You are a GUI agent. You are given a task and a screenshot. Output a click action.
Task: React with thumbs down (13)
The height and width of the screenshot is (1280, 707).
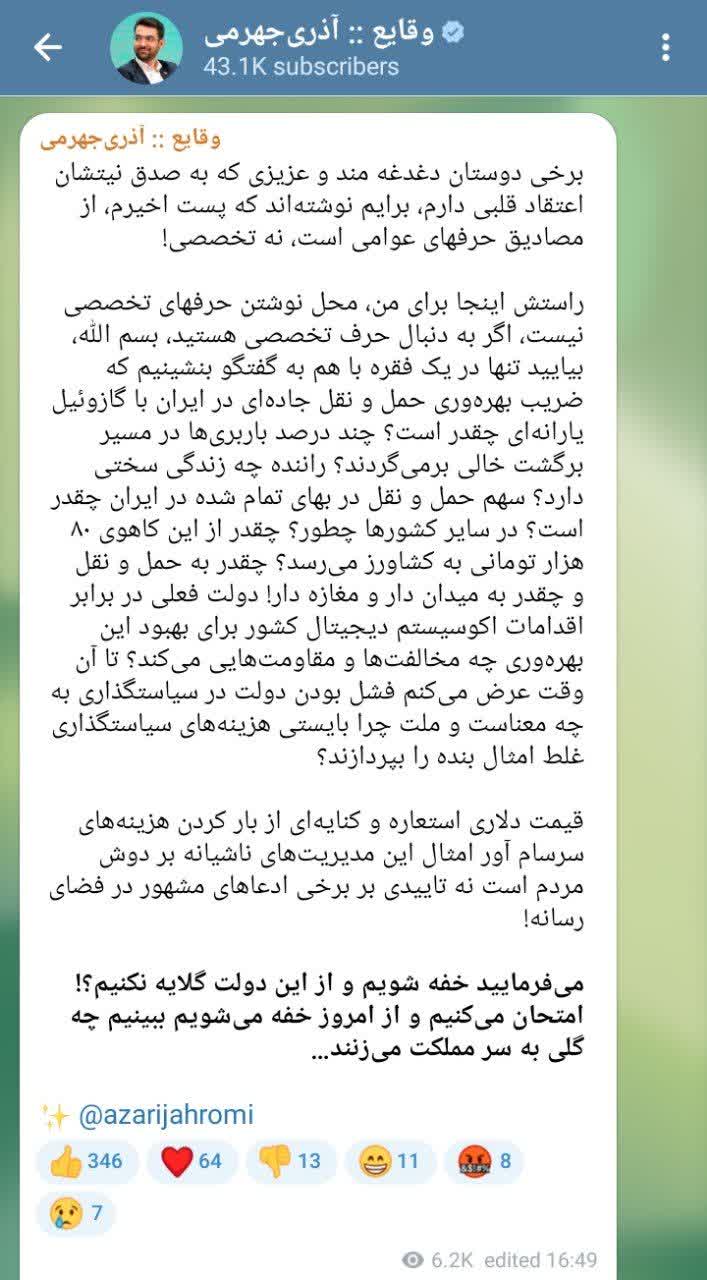(289, 1161)
